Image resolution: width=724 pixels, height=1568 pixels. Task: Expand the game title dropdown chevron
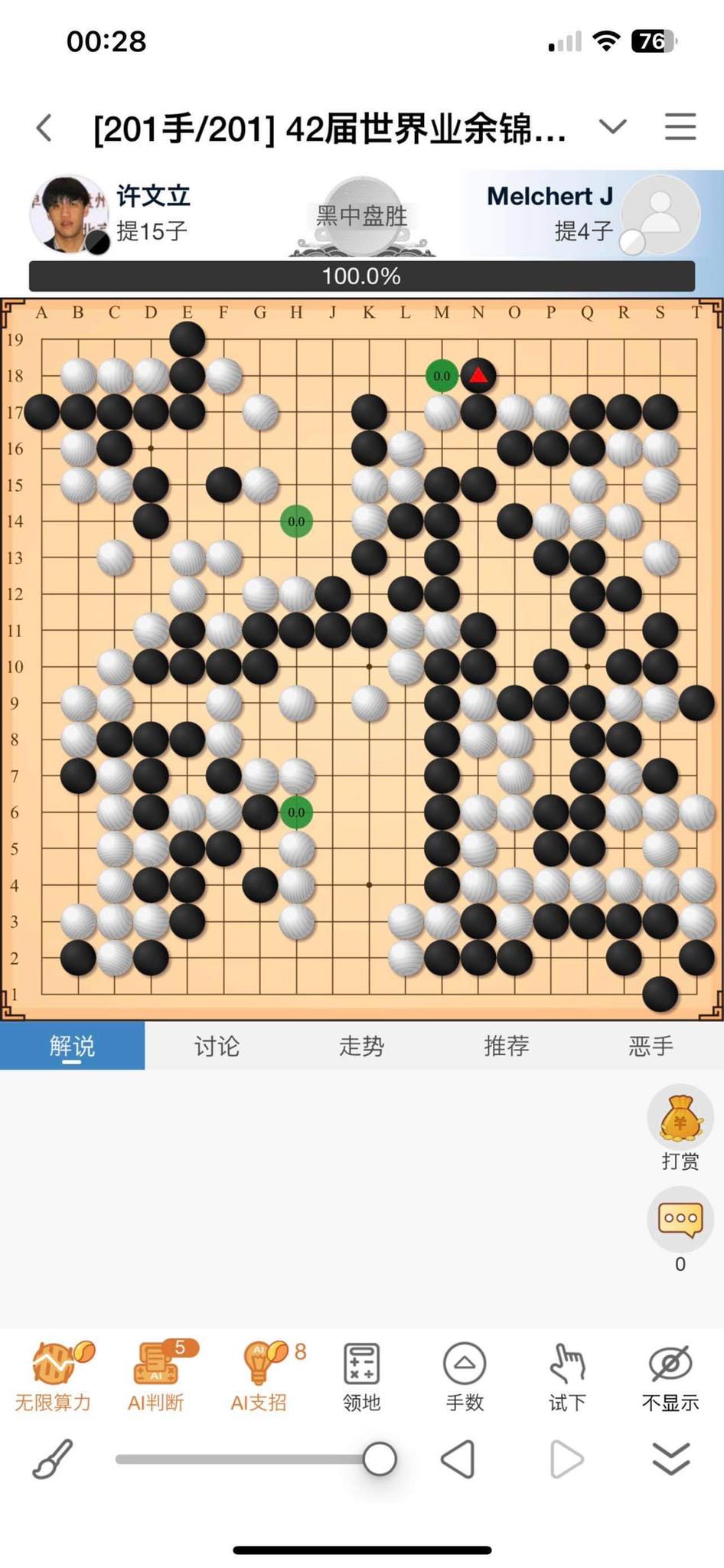(x=612, y=126)
